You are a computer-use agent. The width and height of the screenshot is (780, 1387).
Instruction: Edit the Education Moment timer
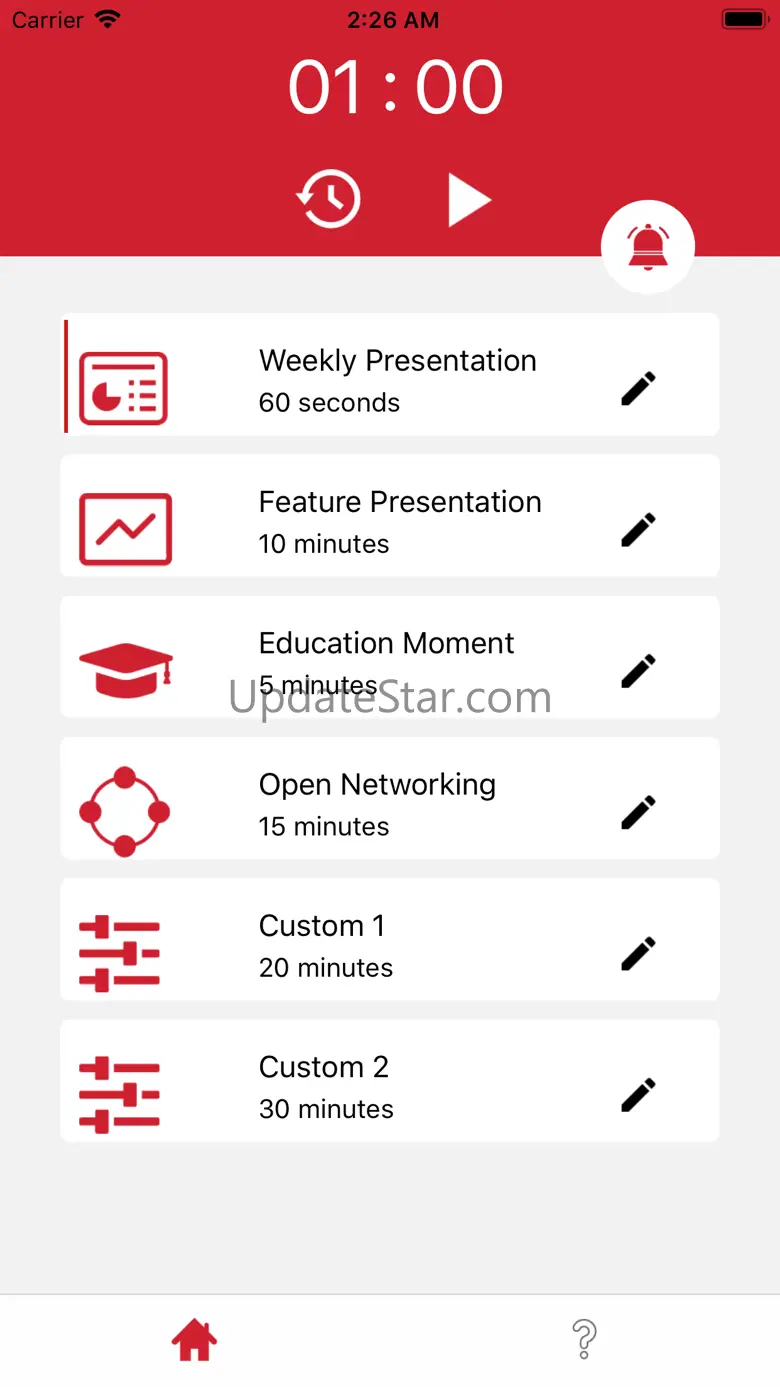pyautogui.click(x=638, y=670)
